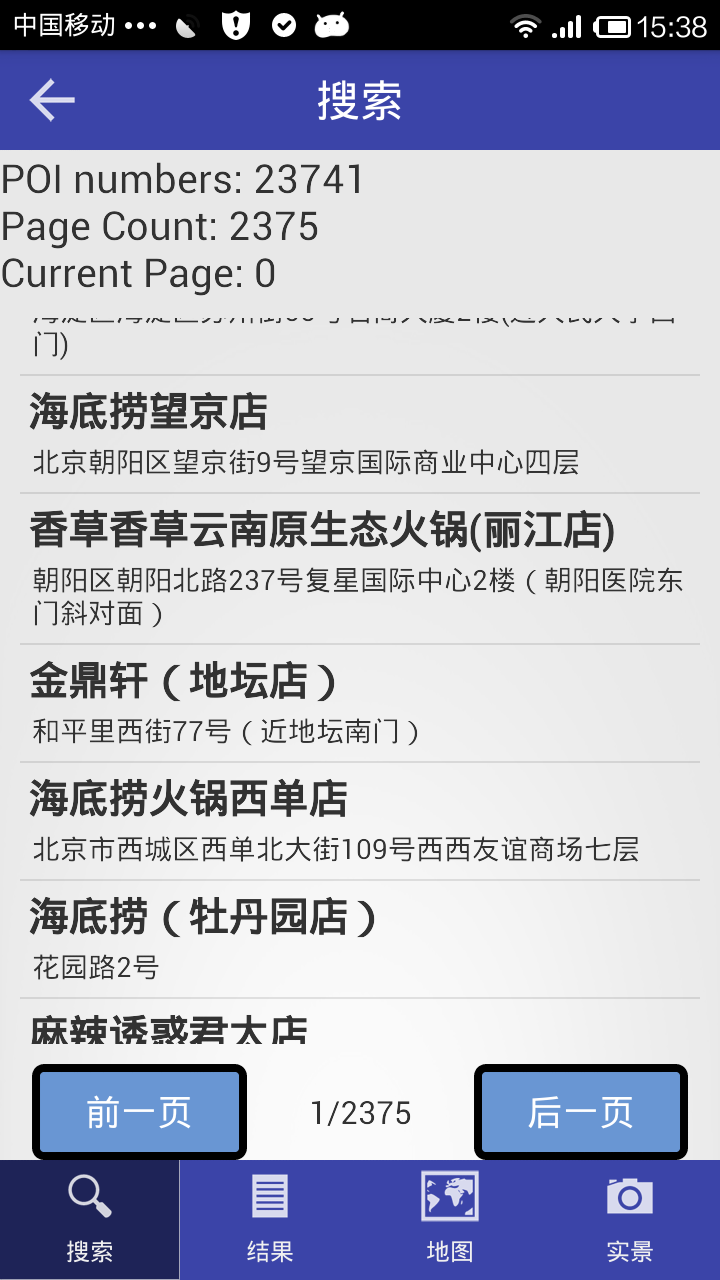Go to next page with 后一页

coord(581,1112)
